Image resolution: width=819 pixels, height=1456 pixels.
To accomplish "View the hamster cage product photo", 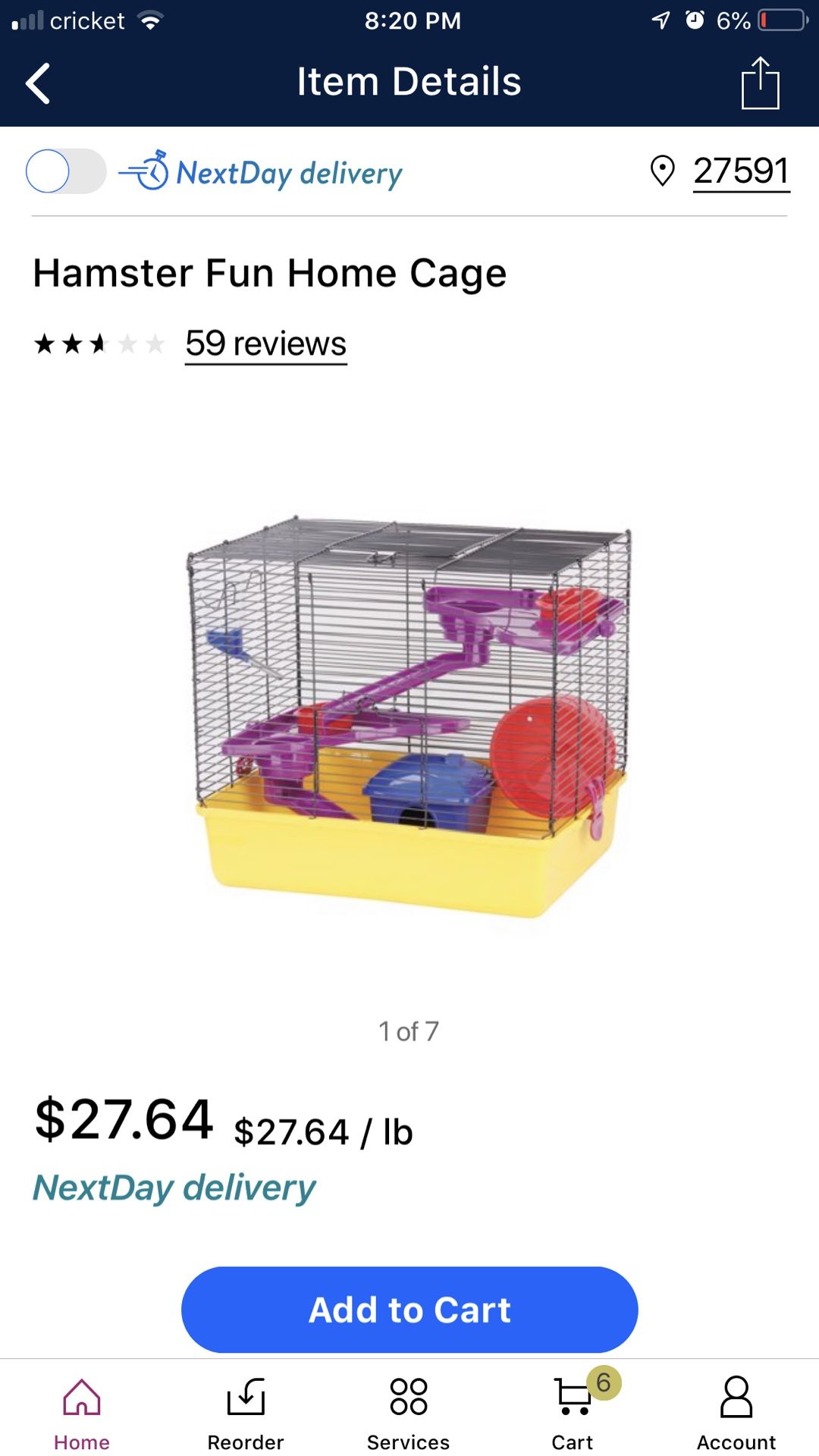I will click(409, 717).
